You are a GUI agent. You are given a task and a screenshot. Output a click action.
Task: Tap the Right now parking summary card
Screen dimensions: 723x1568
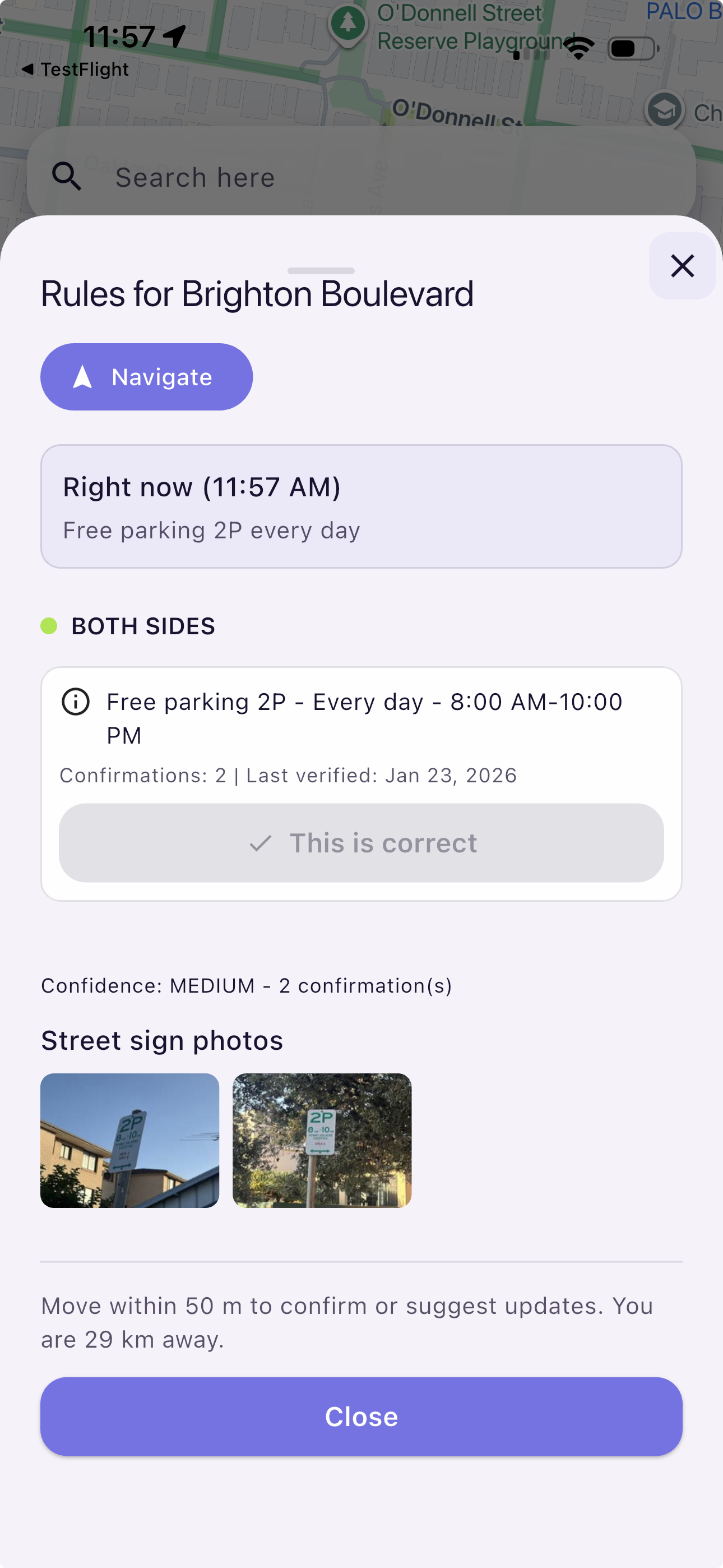[x=361, y=506]
